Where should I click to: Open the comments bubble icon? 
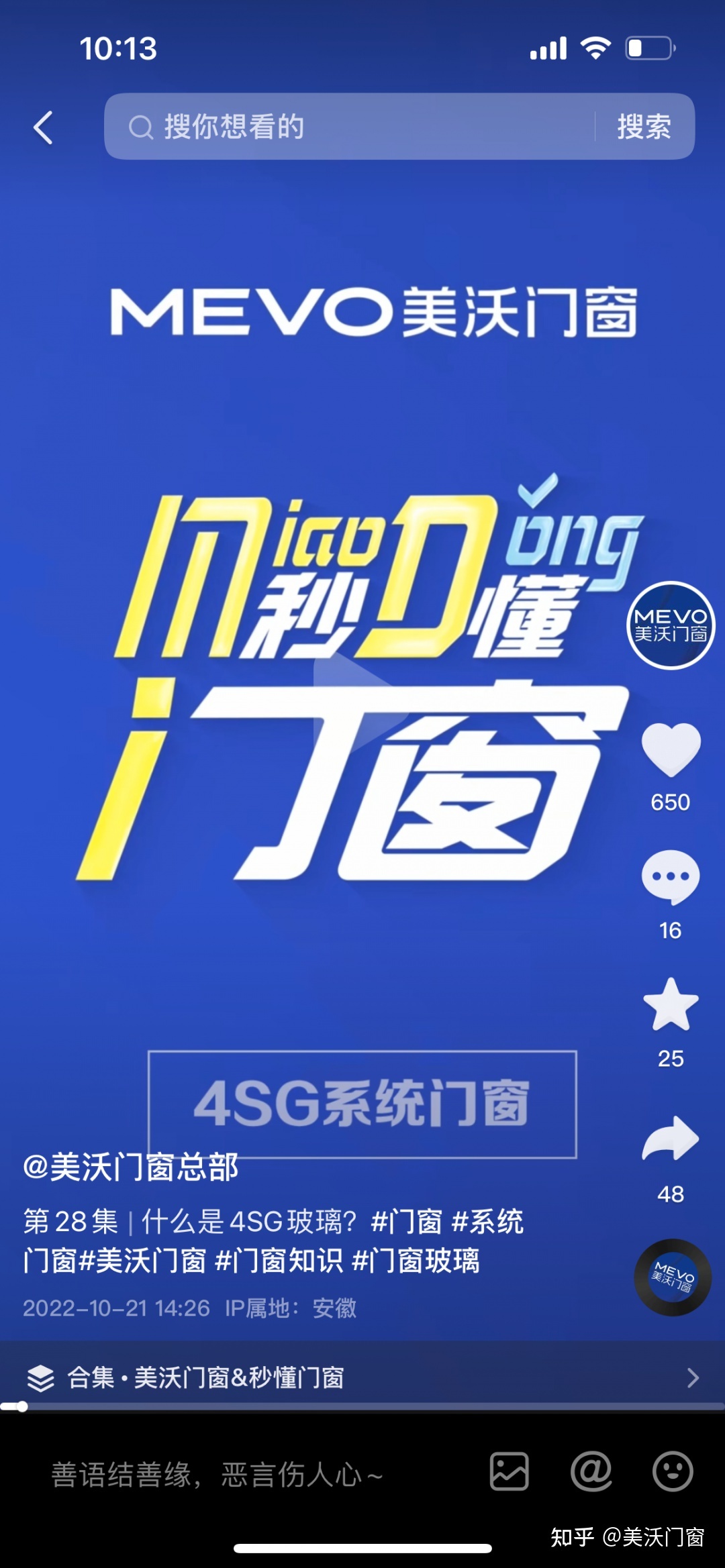671,877
